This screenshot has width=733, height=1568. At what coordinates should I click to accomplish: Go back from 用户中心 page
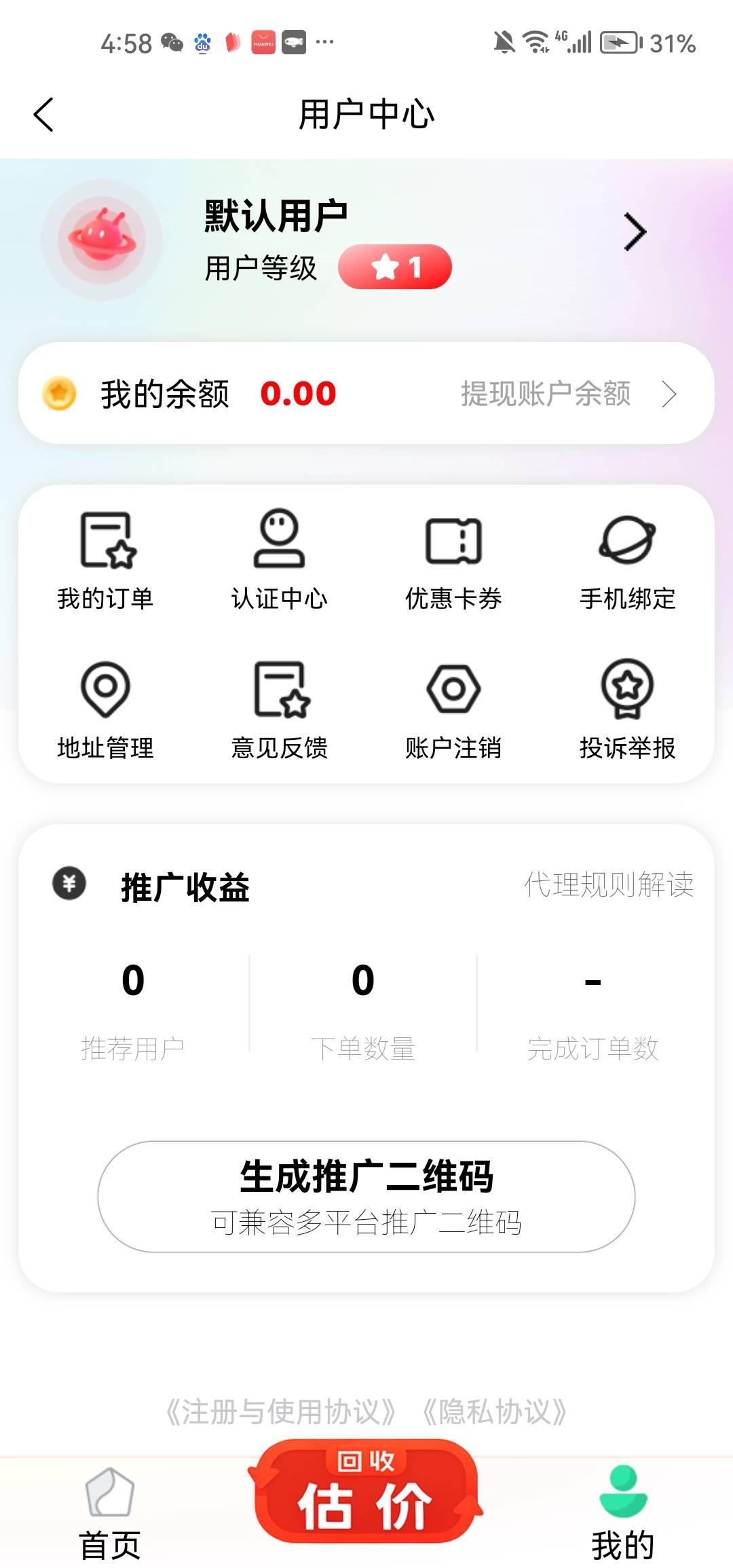[43, 114]
